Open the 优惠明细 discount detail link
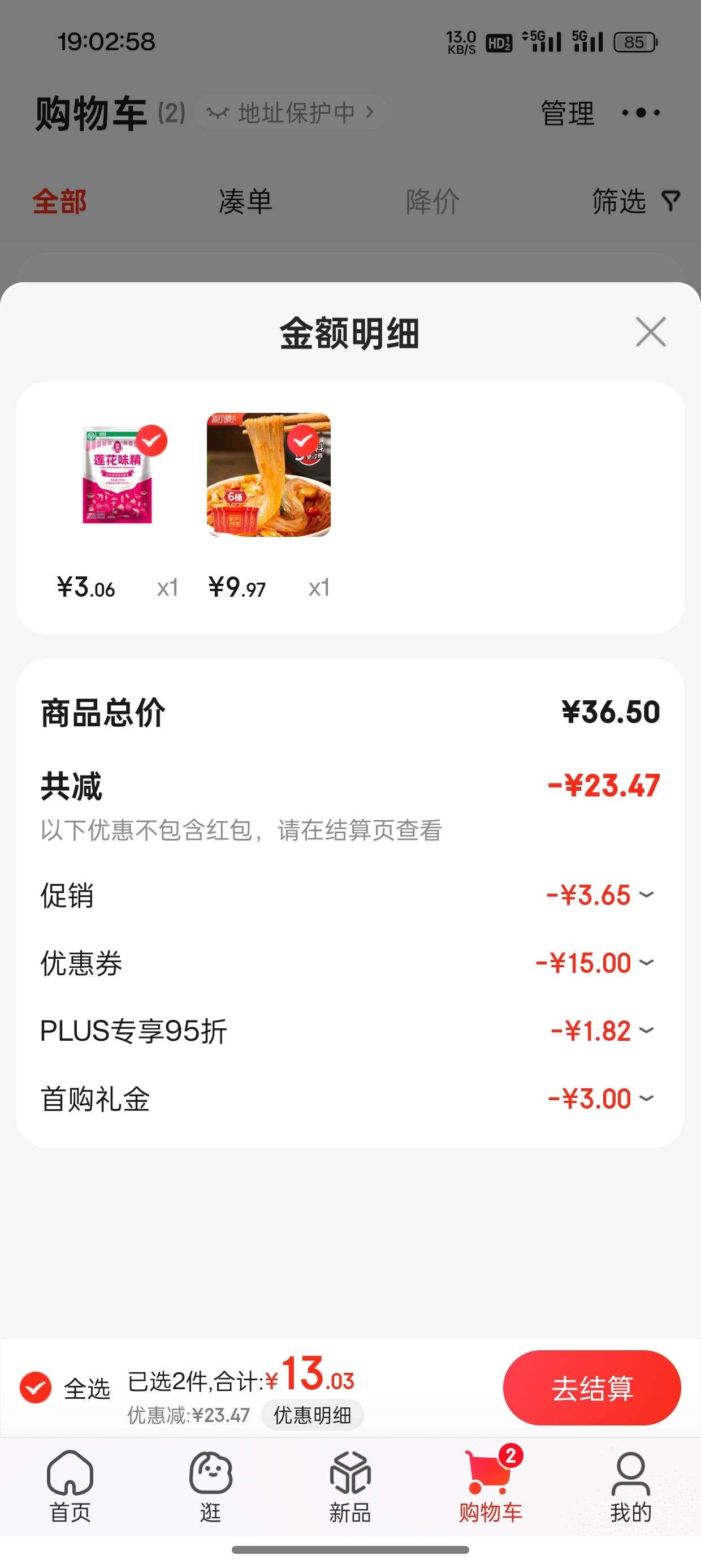This screenshot has height=1568, width=701. 313,1415
